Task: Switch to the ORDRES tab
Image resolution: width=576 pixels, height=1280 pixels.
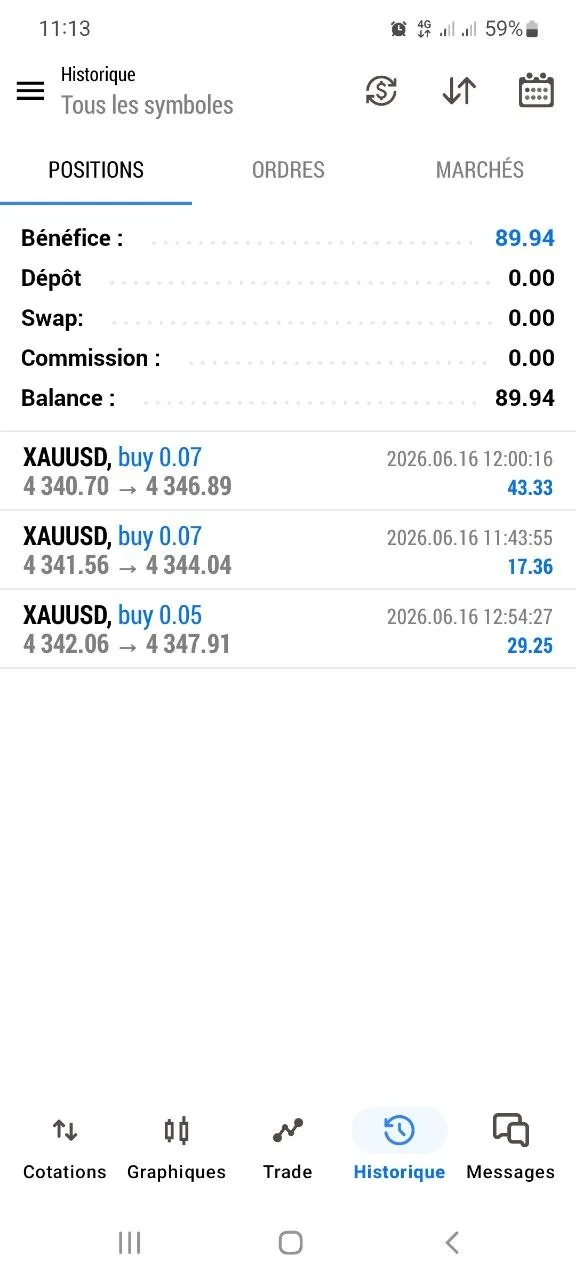Action: (x=288, y=170)
